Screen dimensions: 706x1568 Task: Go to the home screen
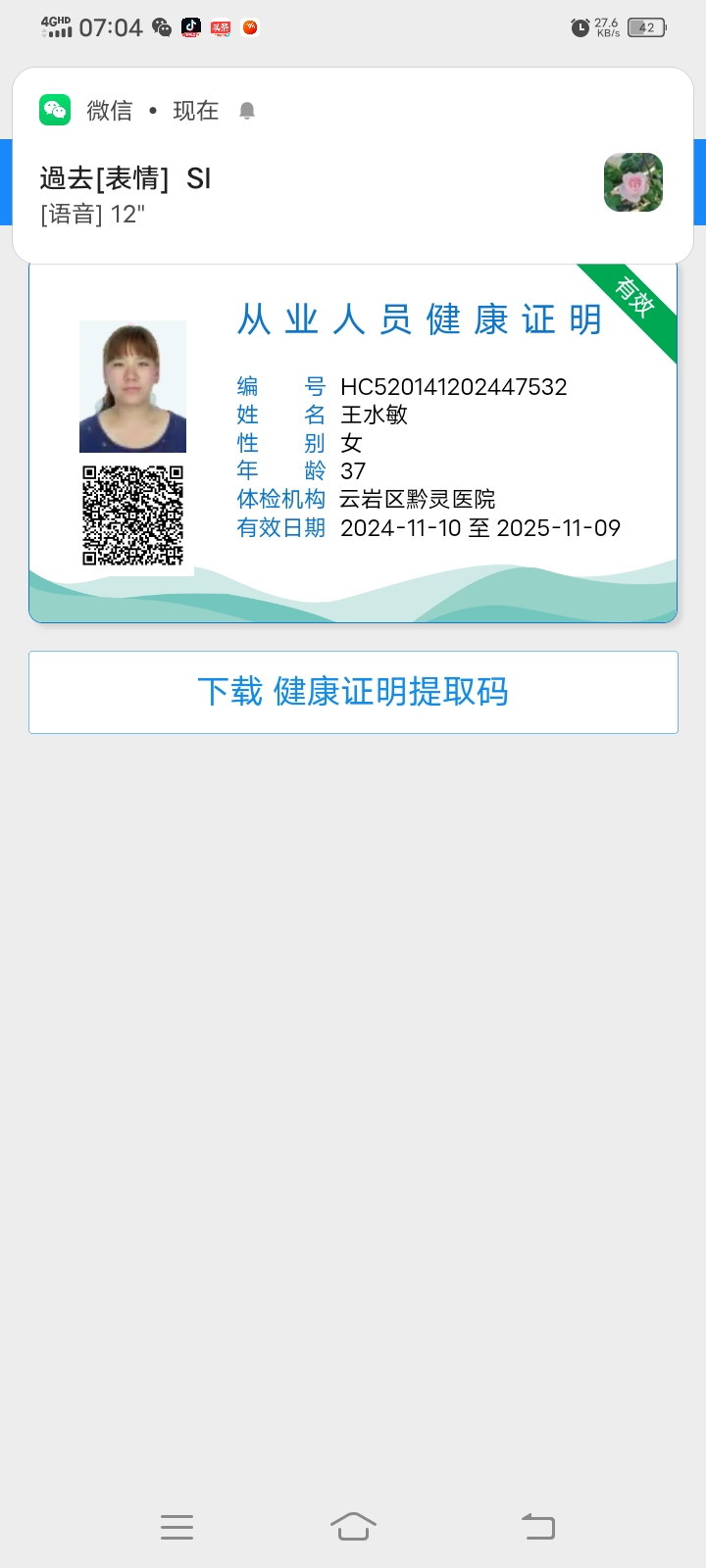pyautogui.click(x=353, y=1526)
